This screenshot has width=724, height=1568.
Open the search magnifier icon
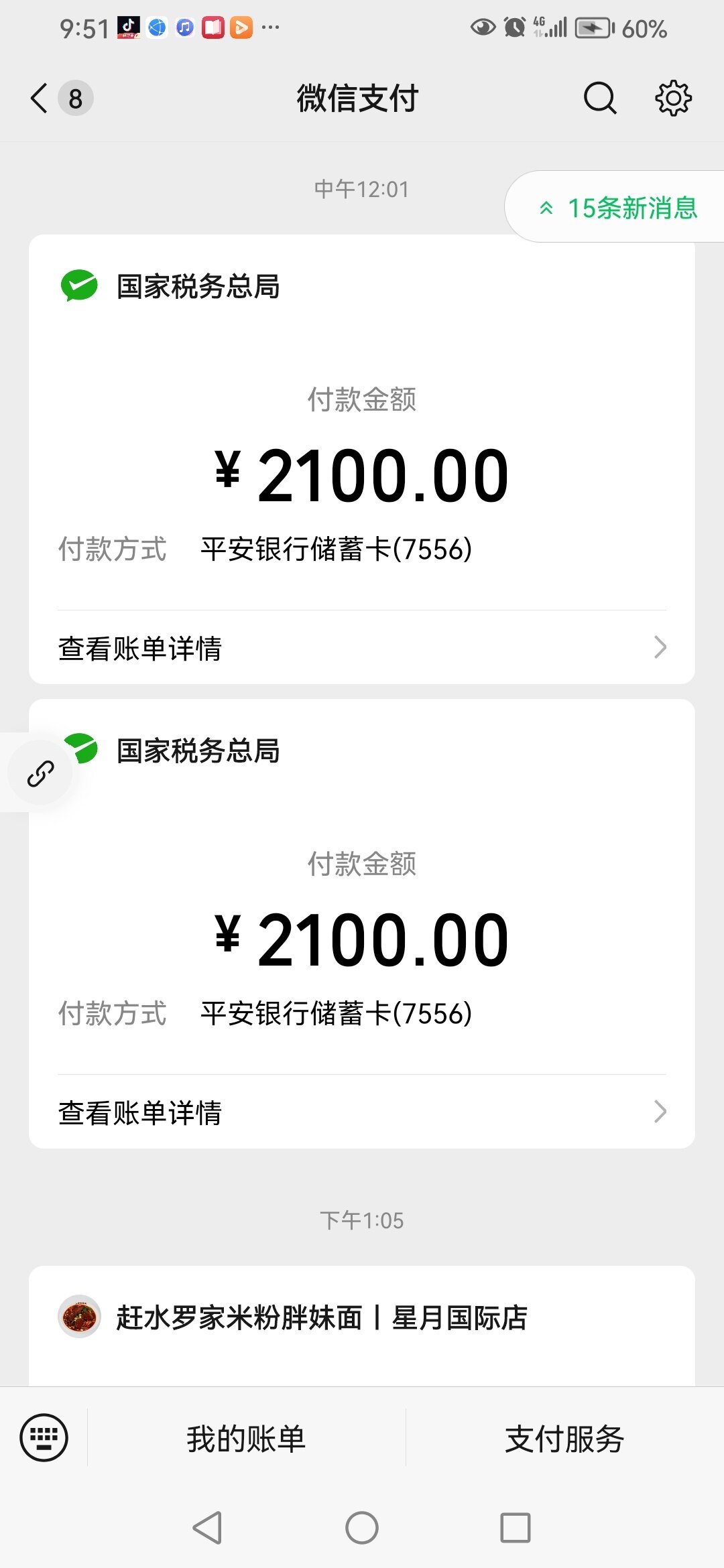[x=599, y=99]
